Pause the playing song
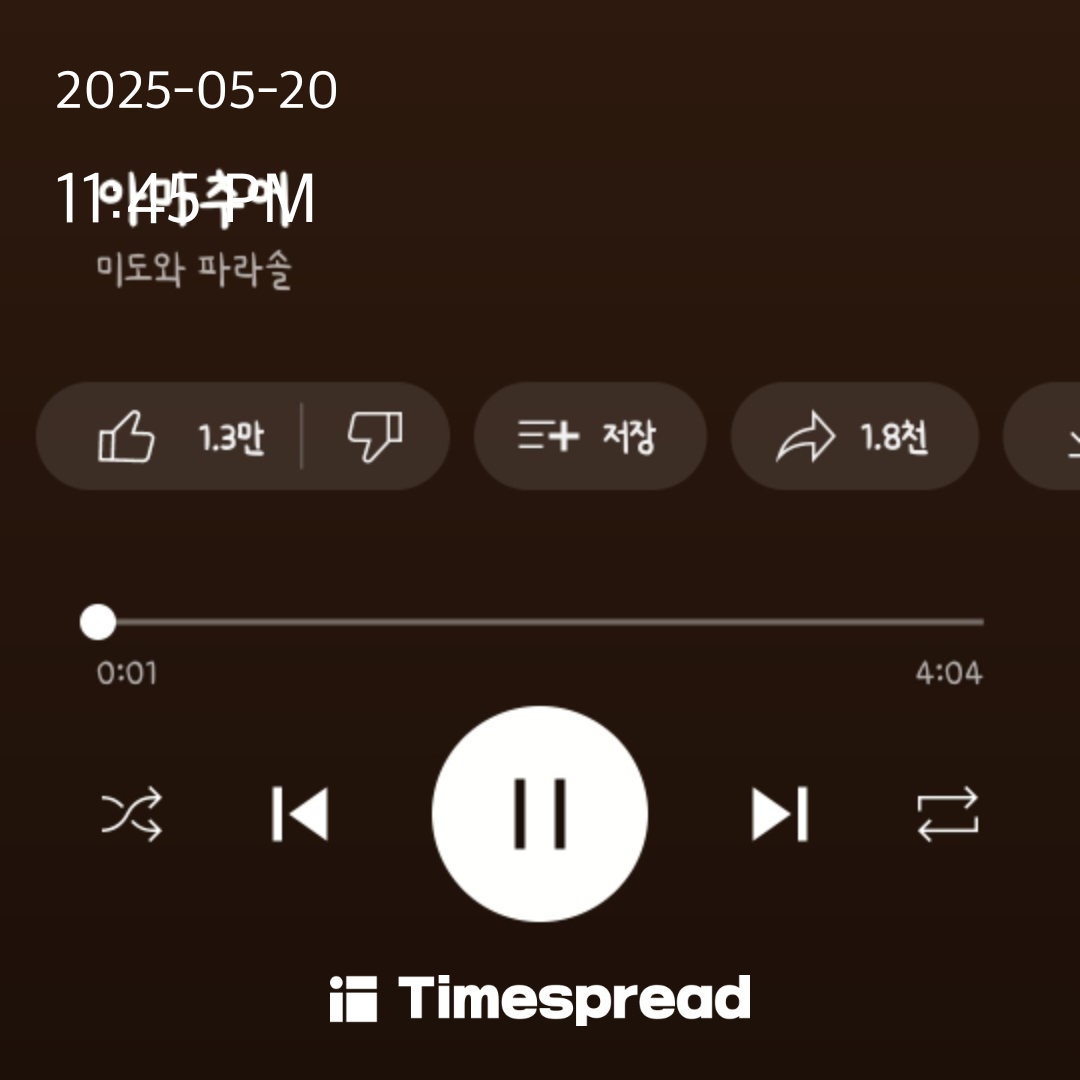The image size is (1080, 1080). pos(540,814)
